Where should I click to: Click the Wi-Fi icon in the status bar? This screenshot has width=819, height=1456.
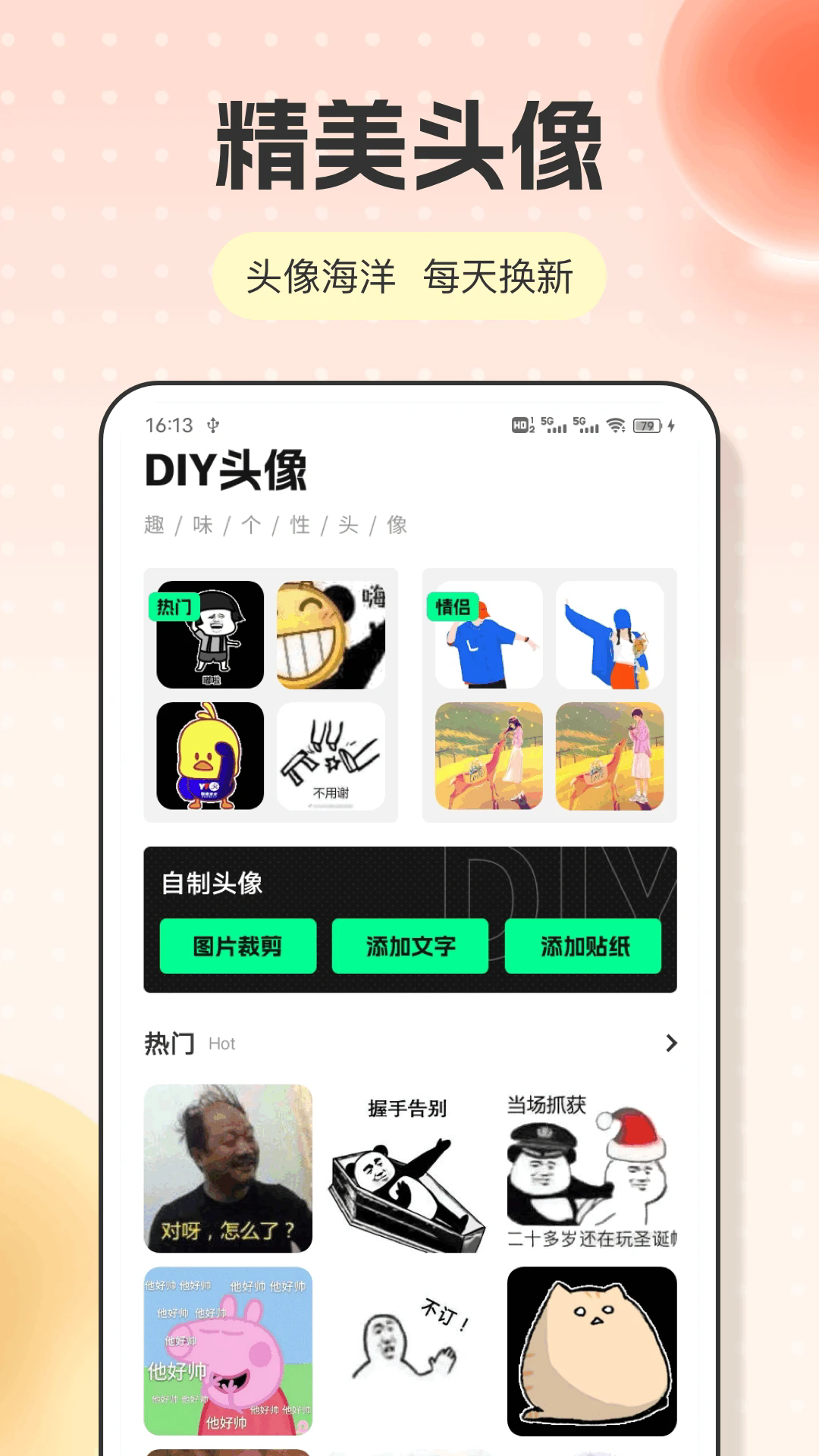pyautogui.click(x=616, y=426)
